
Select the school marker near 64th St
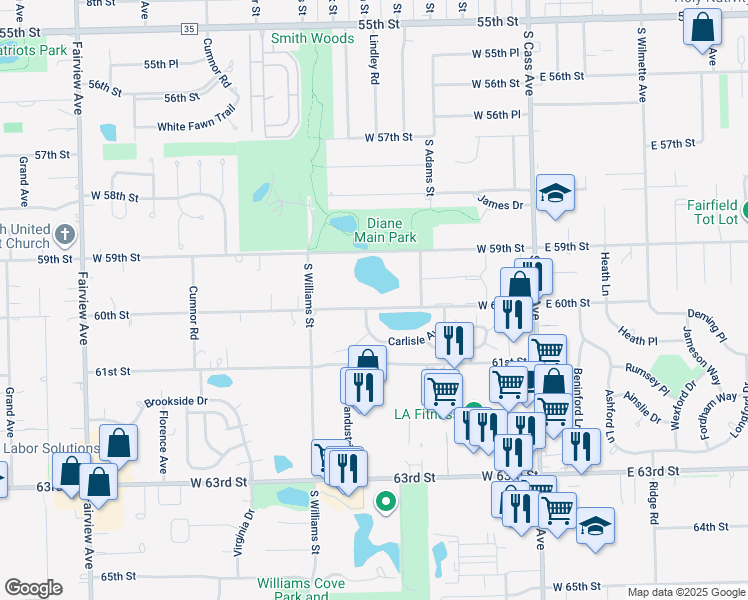pos(595,527)
